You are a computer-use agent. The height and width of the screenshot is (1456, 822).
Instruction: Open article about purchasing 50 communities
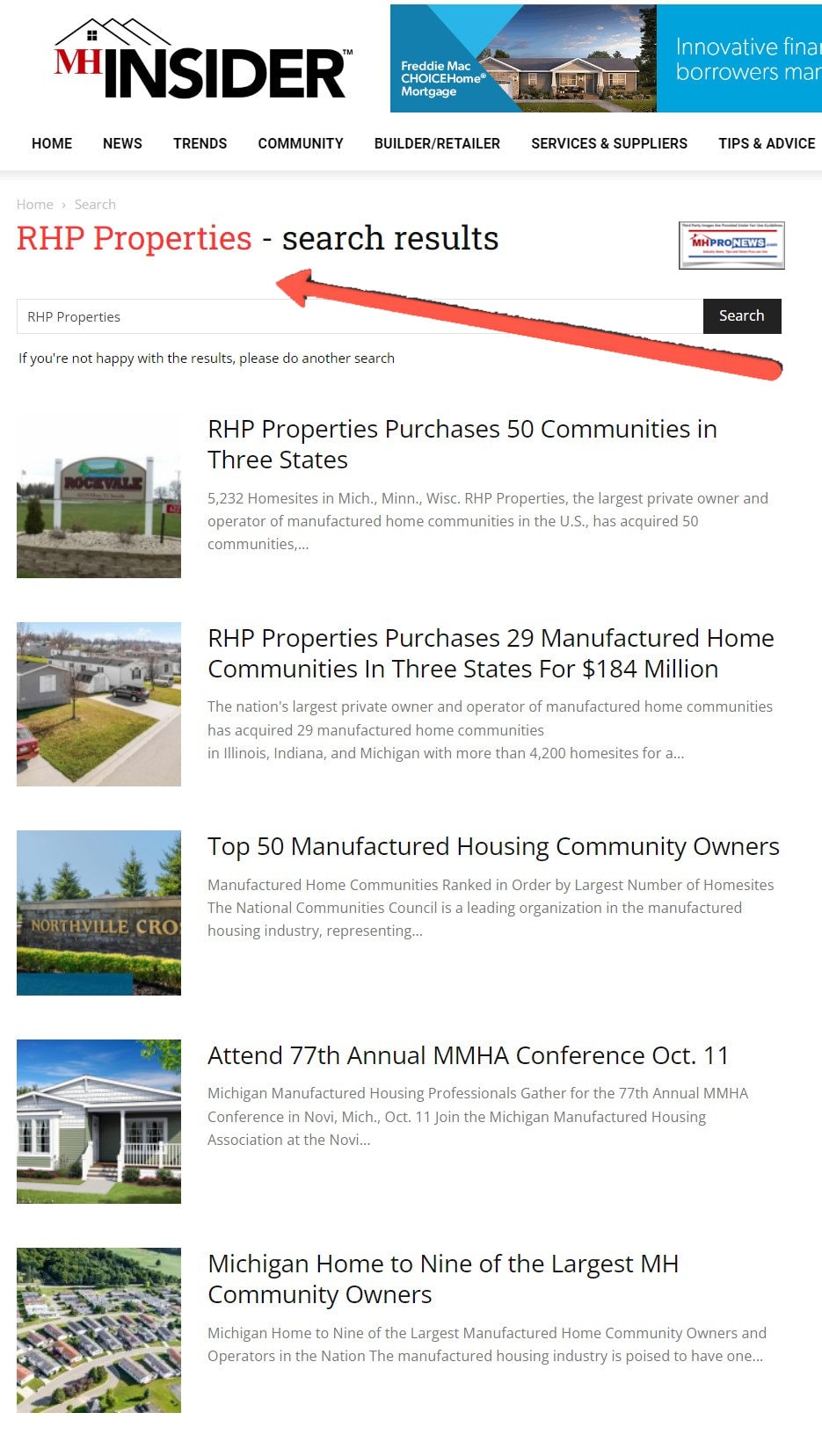[x=462, y=444]
